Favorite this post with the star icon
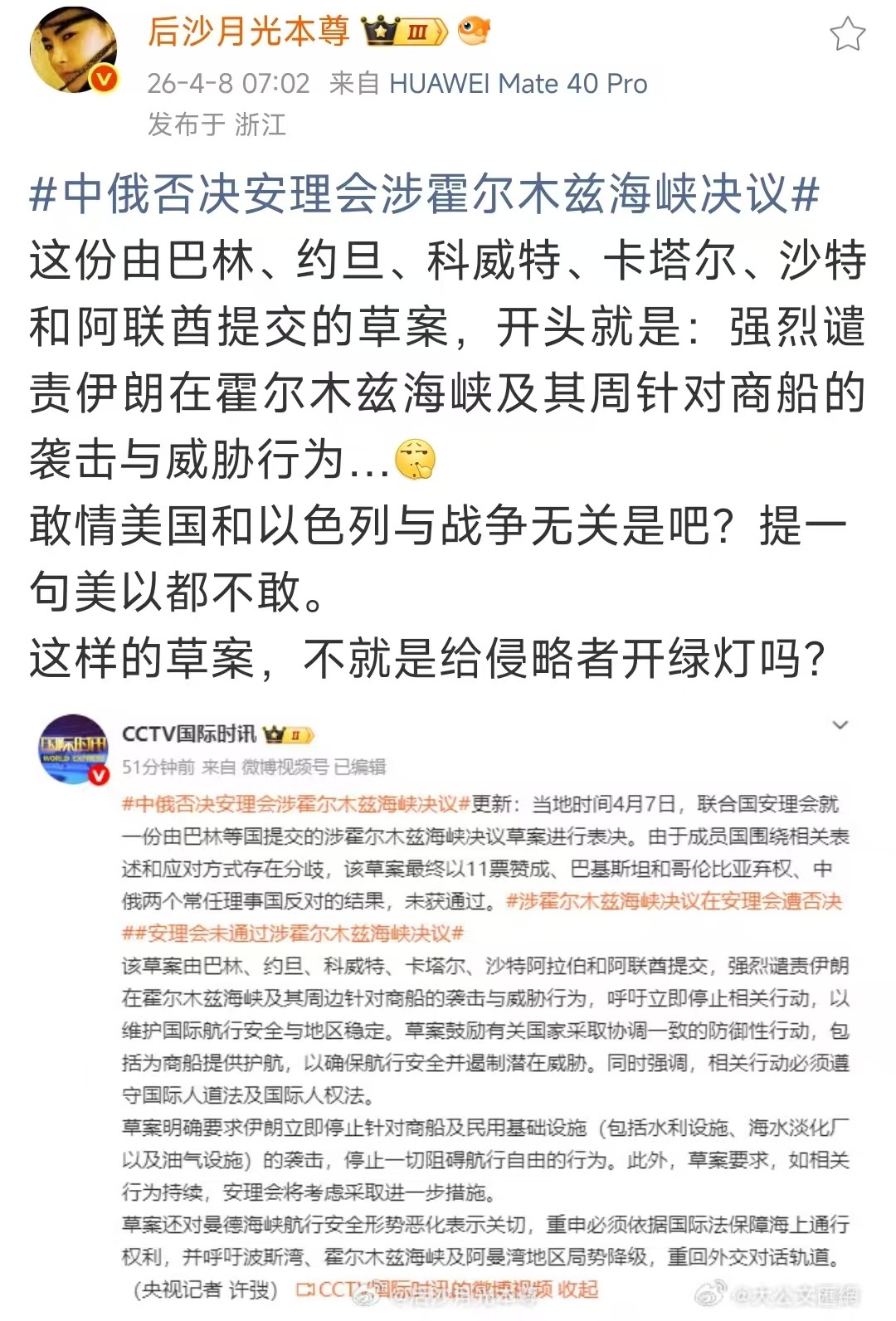Viewport: 896px width, 1321px height. pos(847,35)
